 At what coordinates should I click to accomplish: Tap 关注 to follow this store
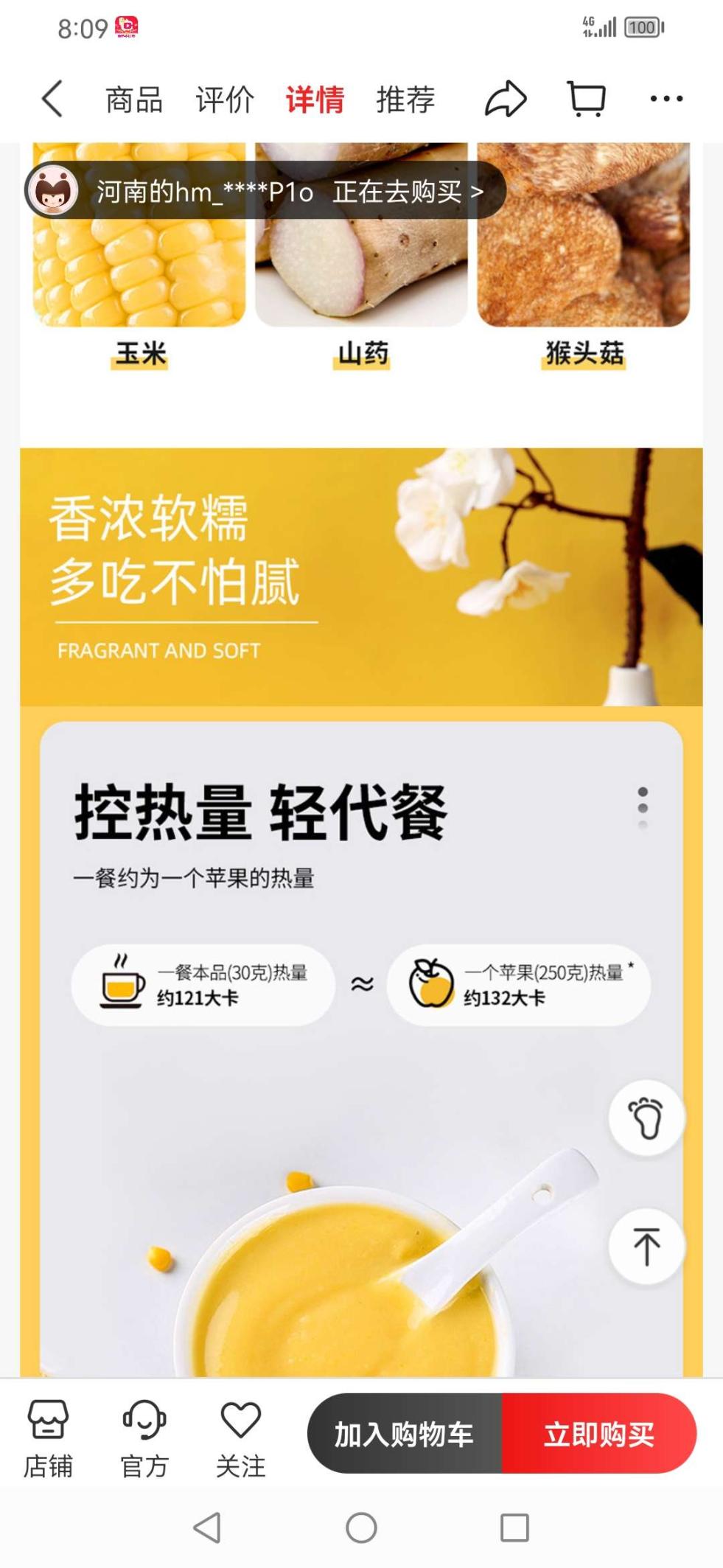coord(240,1440)
